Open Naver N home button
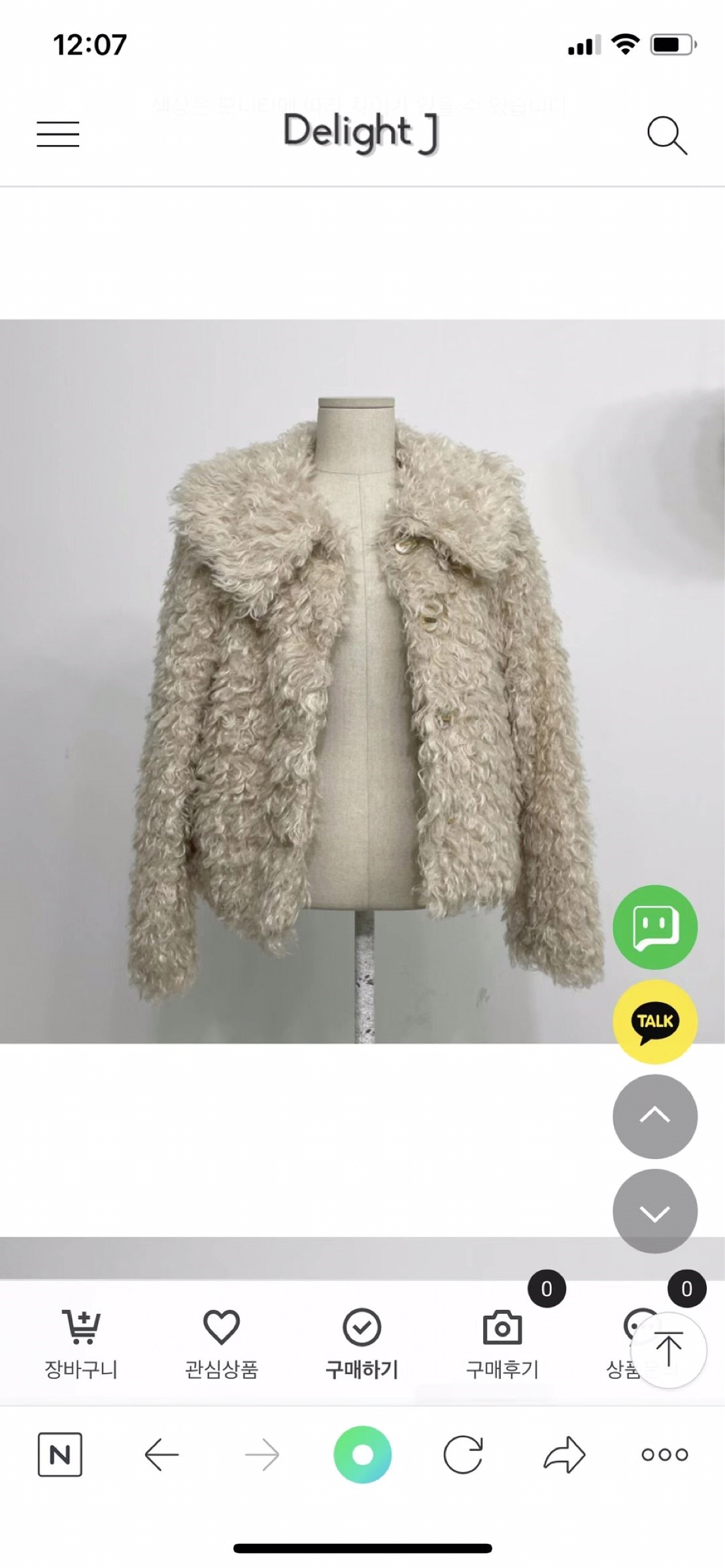This screenshot has height=1568, width=725. point(60,1454)
